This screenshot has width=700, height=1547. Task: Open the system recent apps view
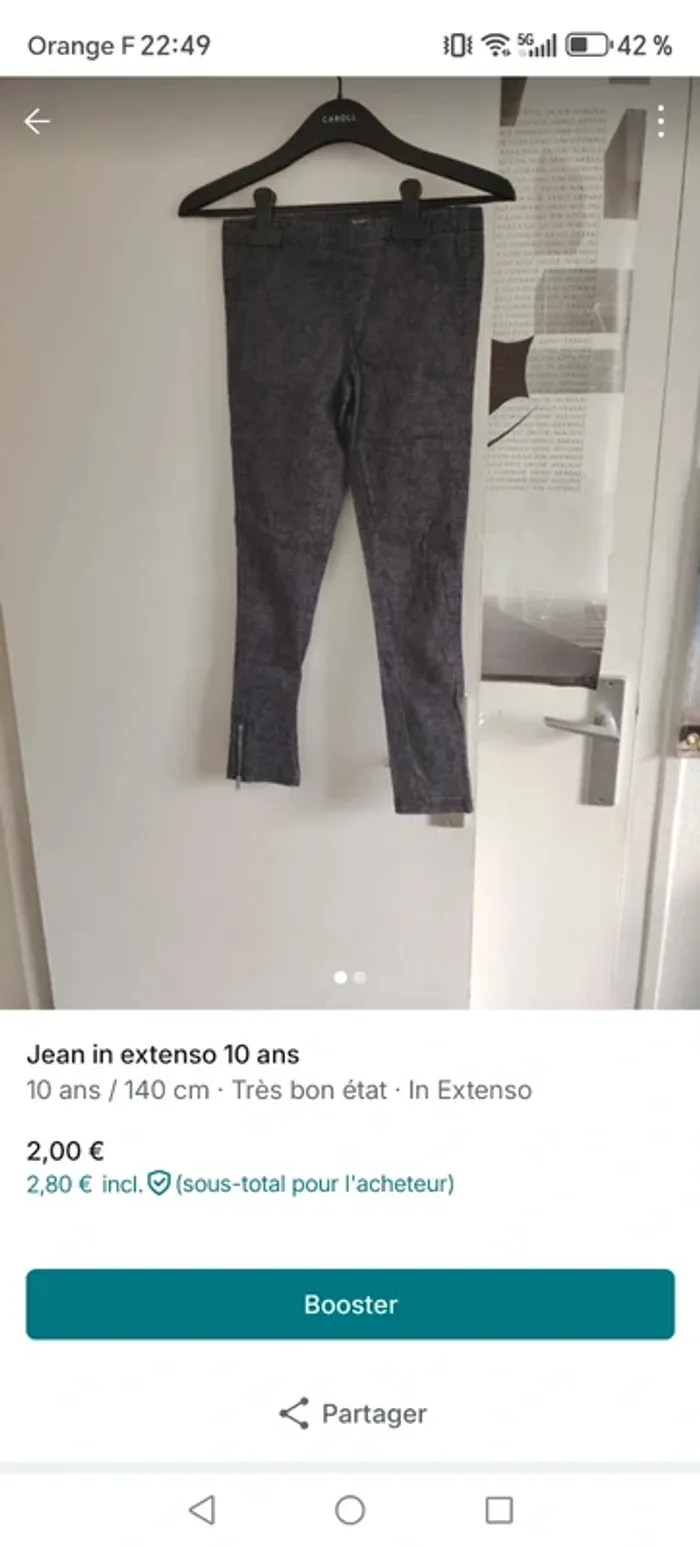[498, 1509]
